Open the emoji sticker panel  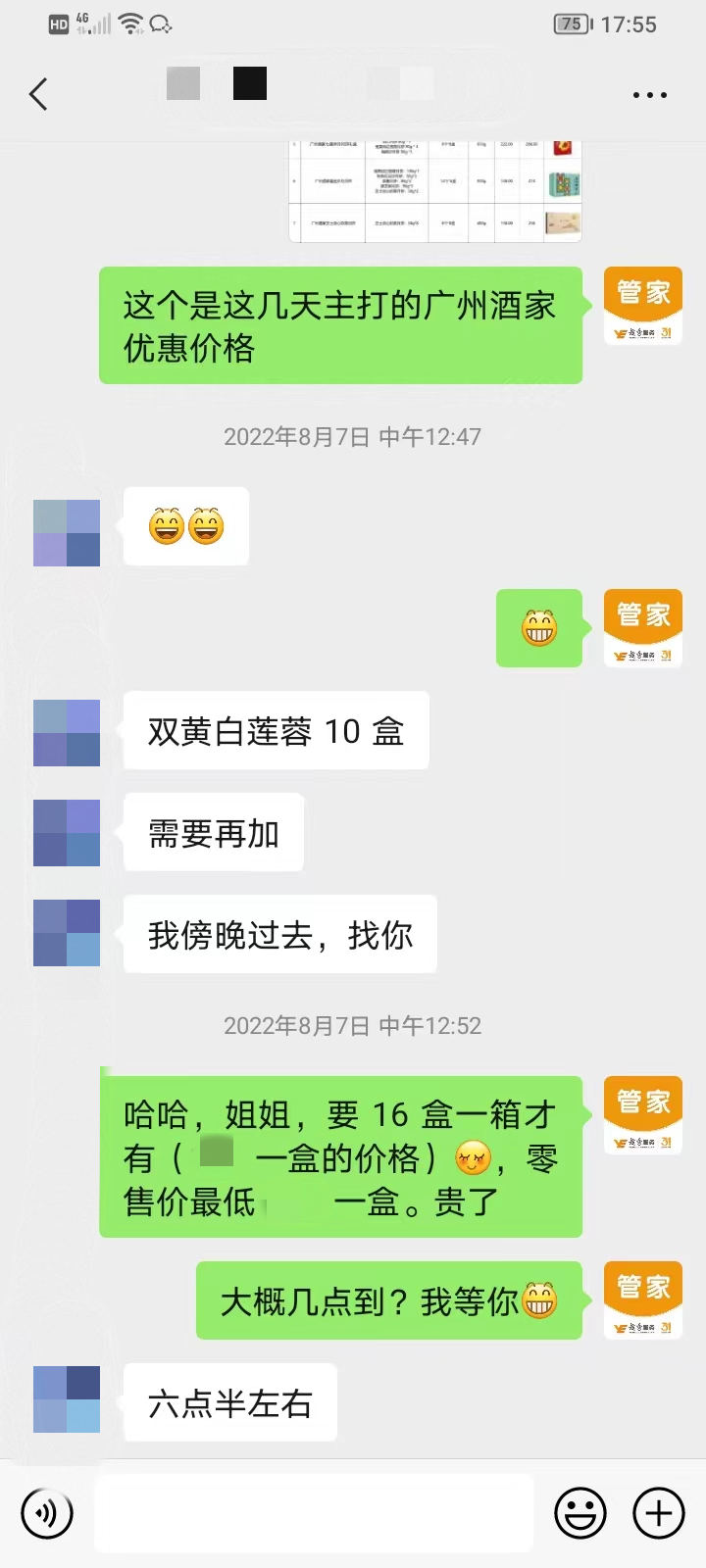tap(580, 1513)
